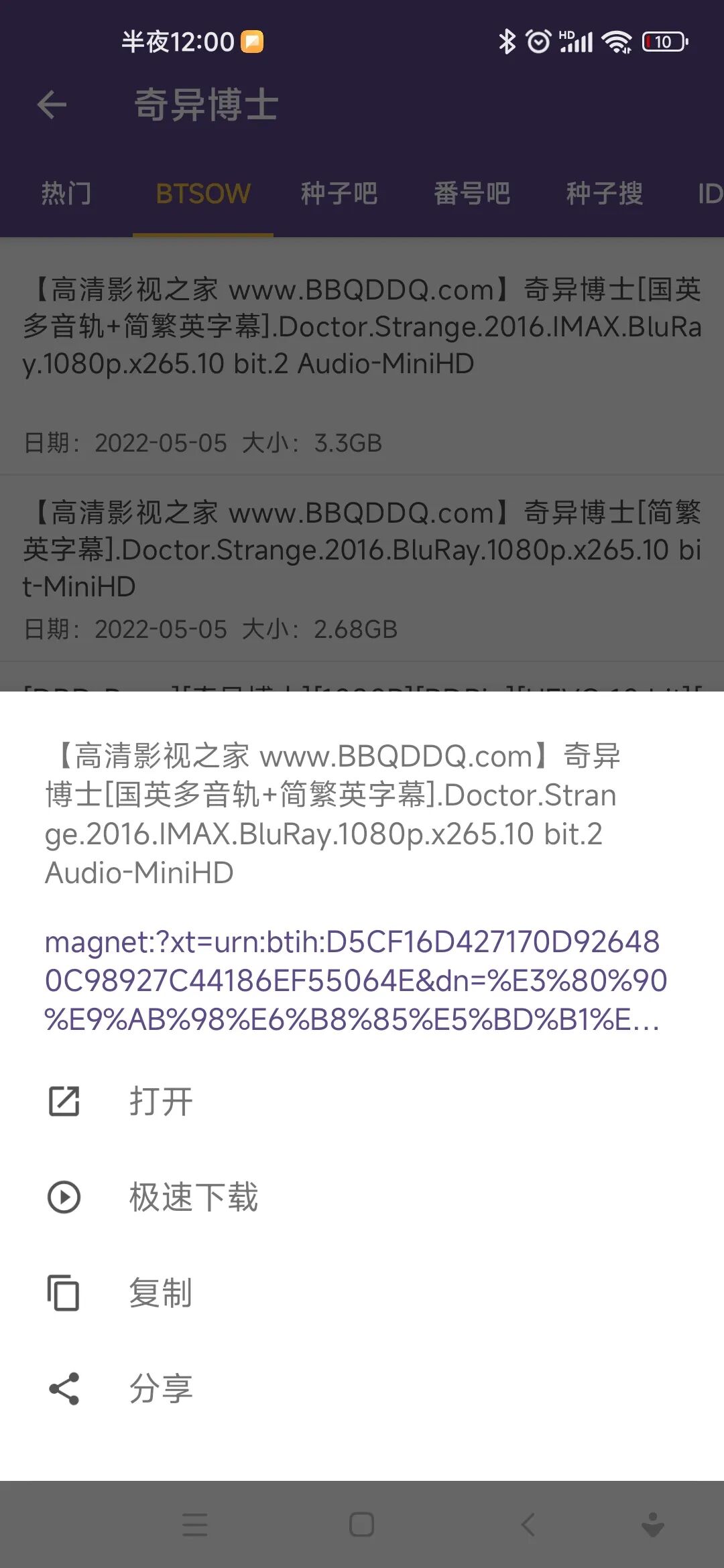Image resolution: width=724 pixels, height=1568 pixels.
Task: Tap the system home button
Action: 361,1525
